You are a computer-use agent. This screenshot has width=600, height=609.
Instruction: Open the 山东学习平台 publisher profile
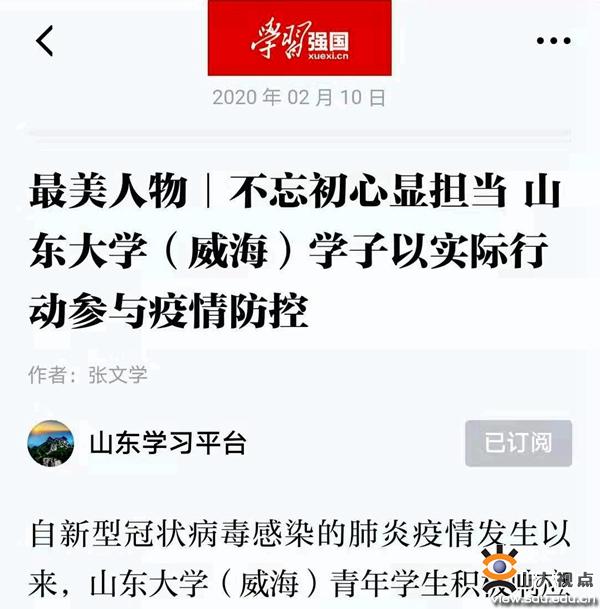click(x=167, y=443)
